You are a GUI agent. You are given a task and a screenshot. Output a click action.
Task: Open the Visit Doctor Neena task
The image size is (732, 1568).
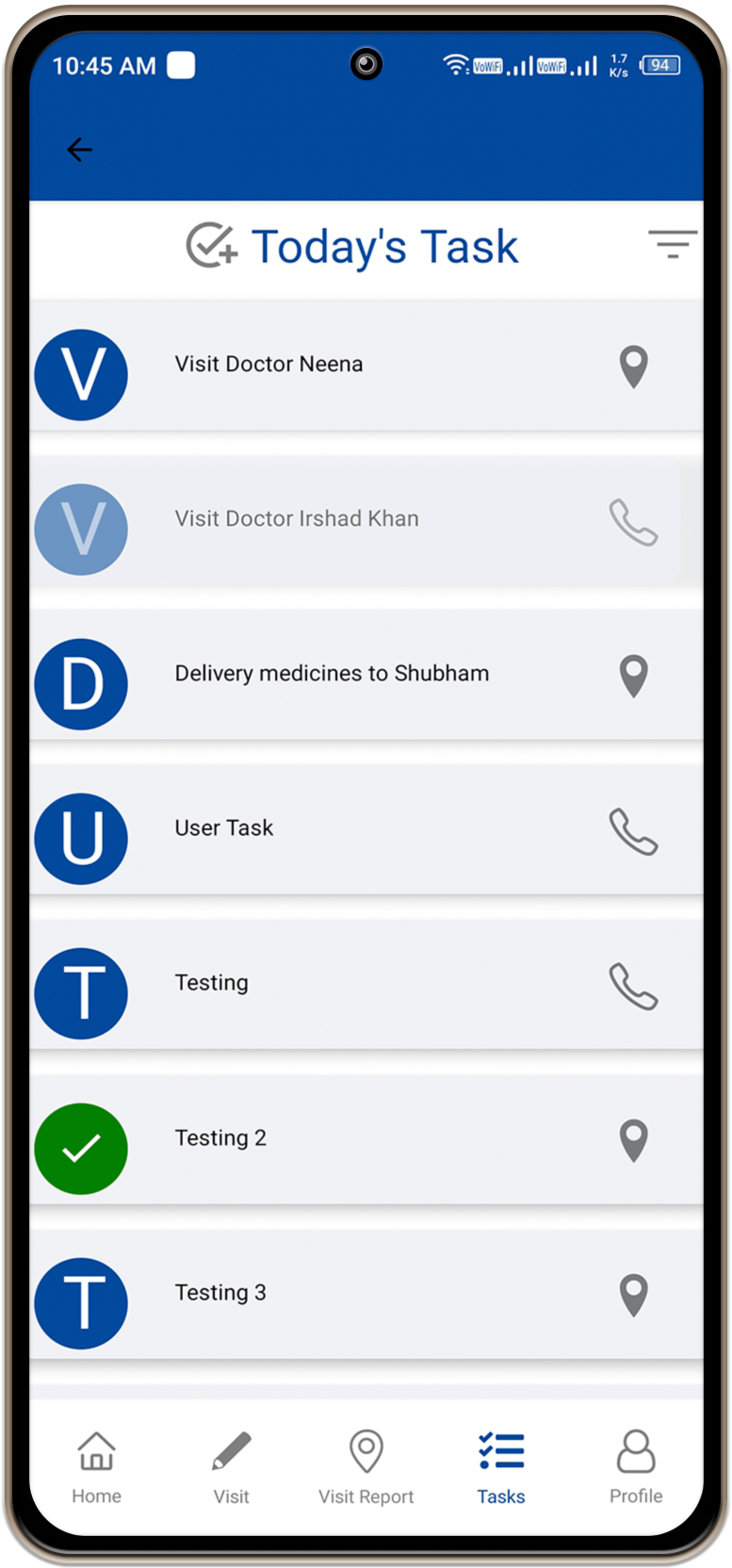pos(268,365)
